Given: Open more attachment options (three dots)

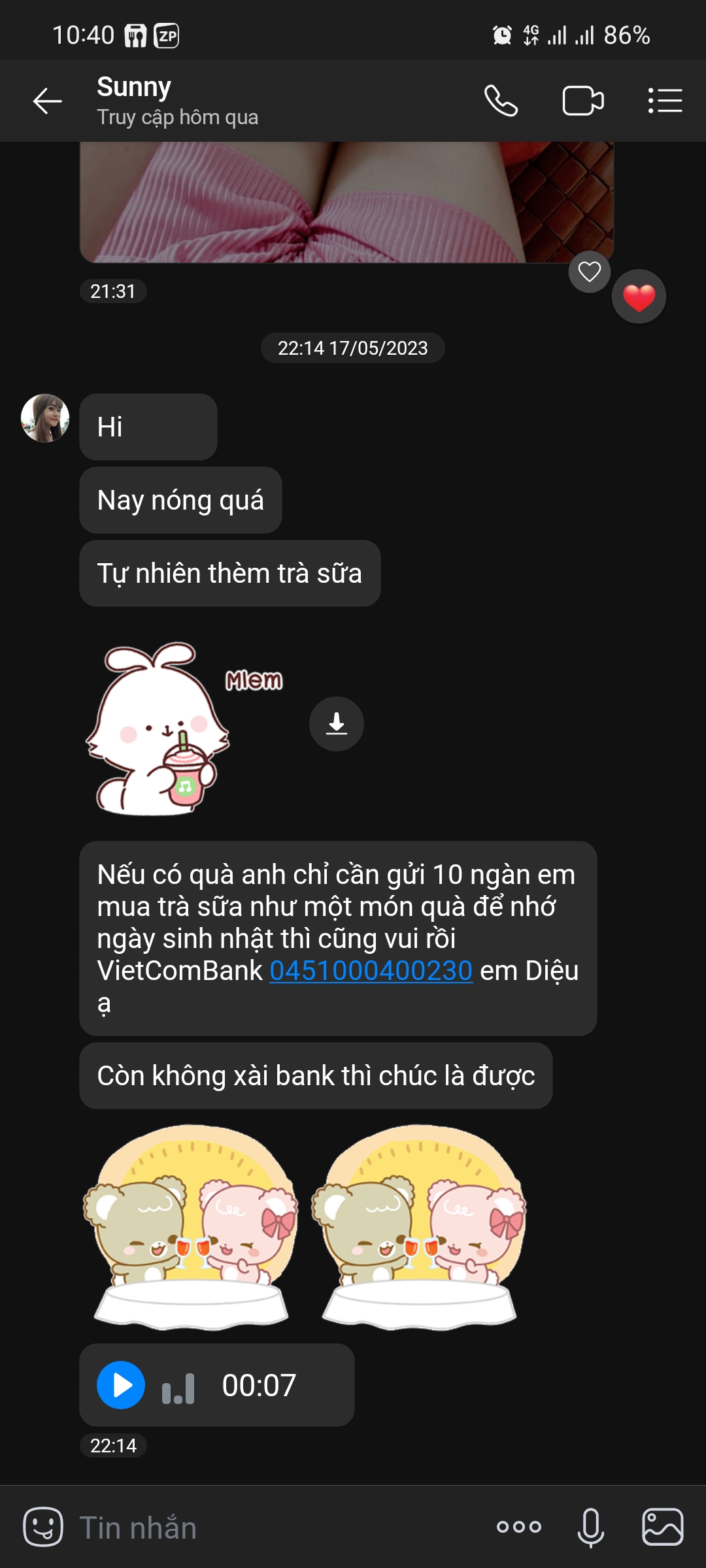Looking at the screenshot, I should tap(518, 1527).
